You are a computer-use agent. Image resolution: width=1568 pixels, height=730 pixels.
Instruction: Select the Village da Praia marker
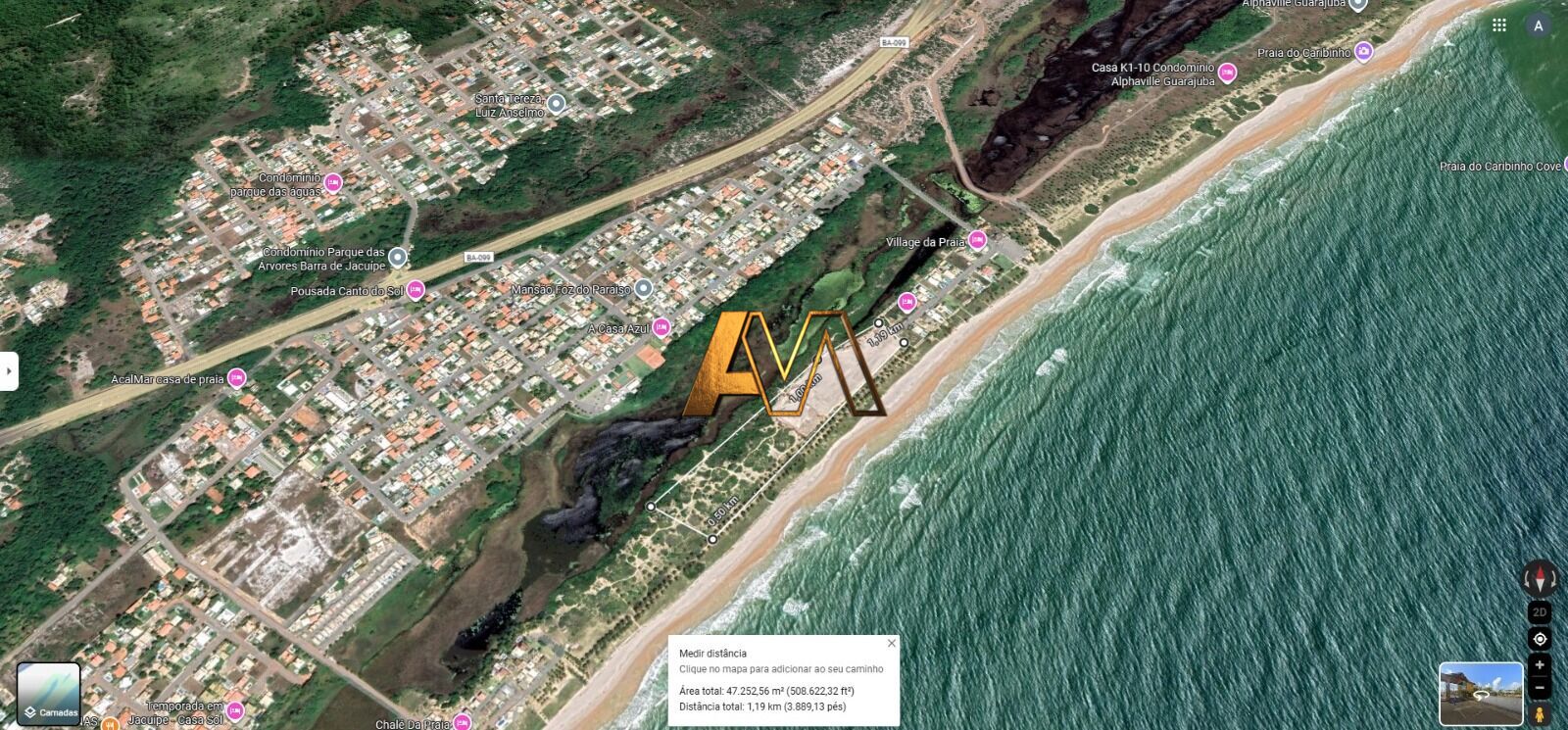click(x=977, y=241)
